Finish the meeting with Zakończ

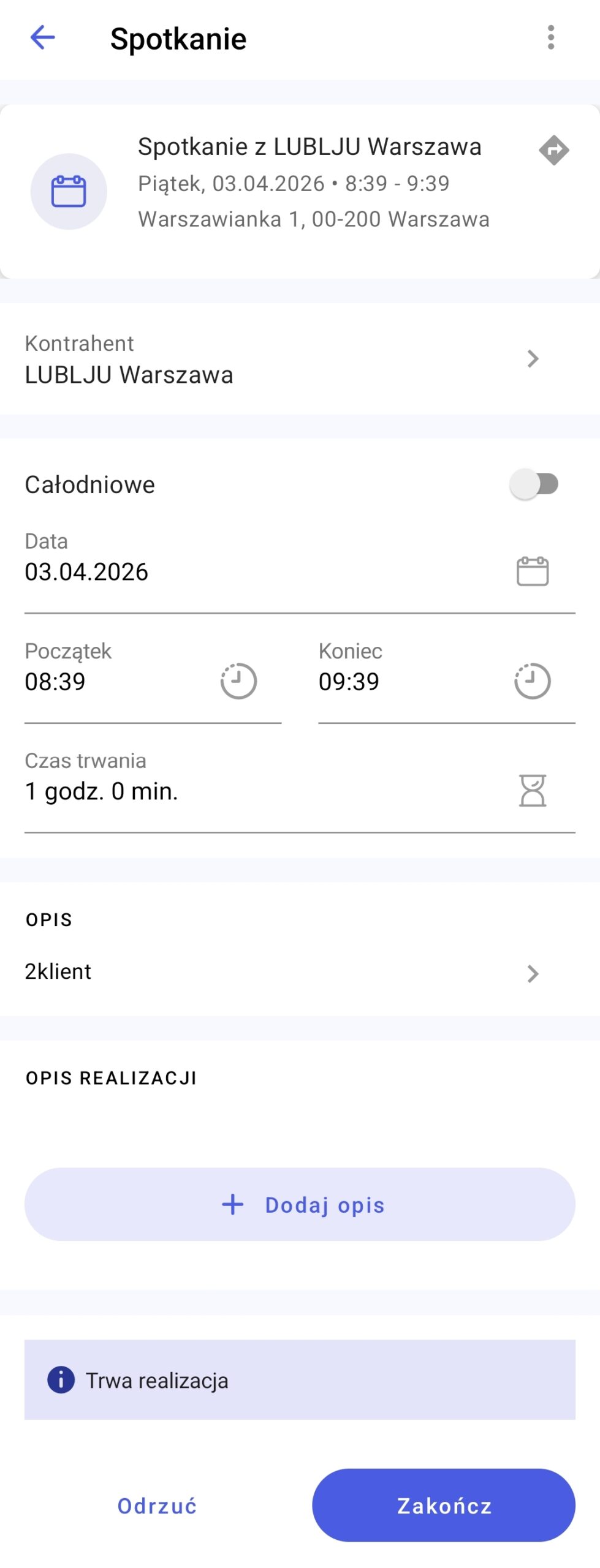click(x=444, y=1506)
